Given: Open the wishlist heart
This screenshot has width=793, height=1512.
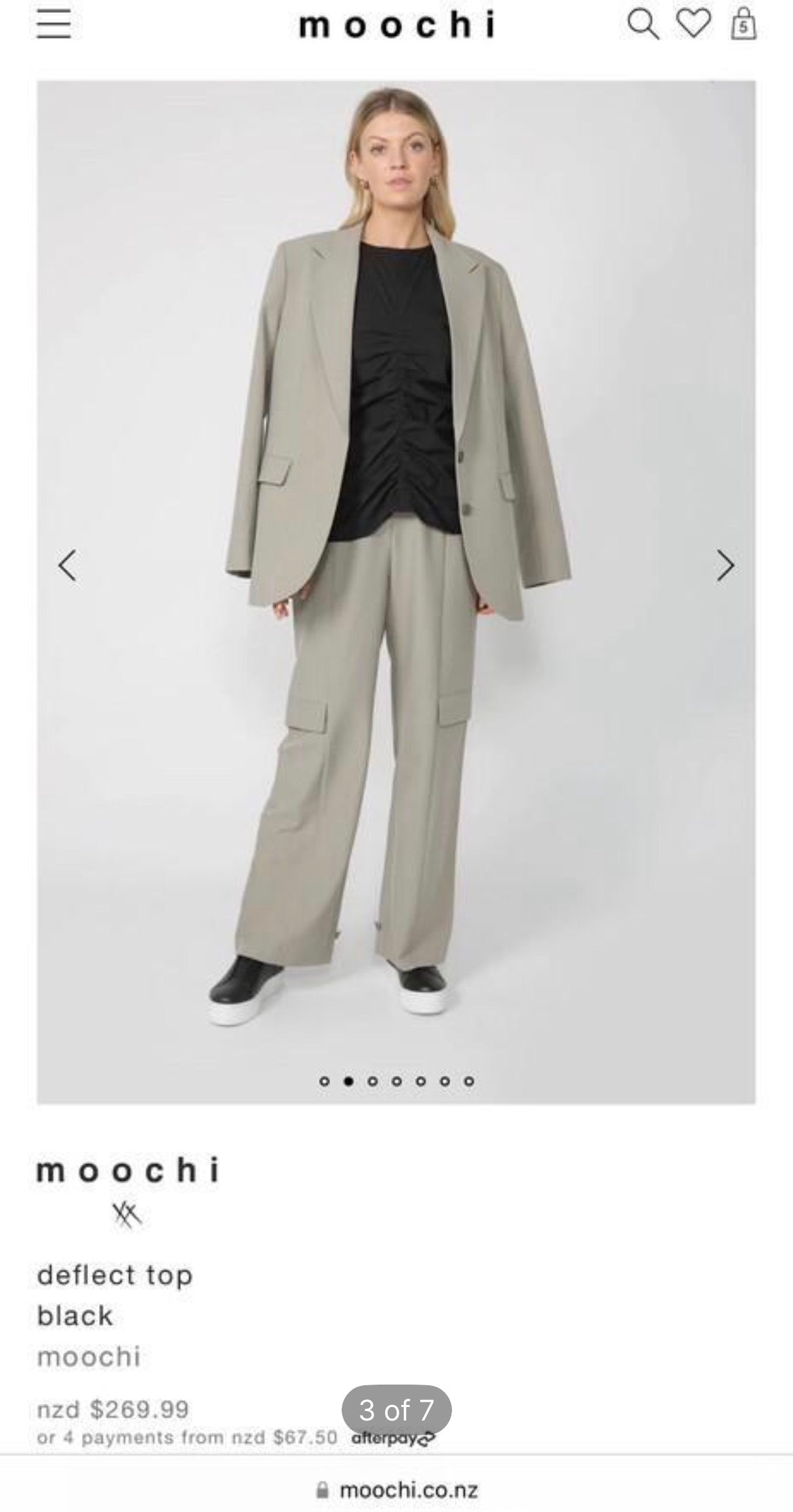Looking at the screenshot, I should point(694,24).
